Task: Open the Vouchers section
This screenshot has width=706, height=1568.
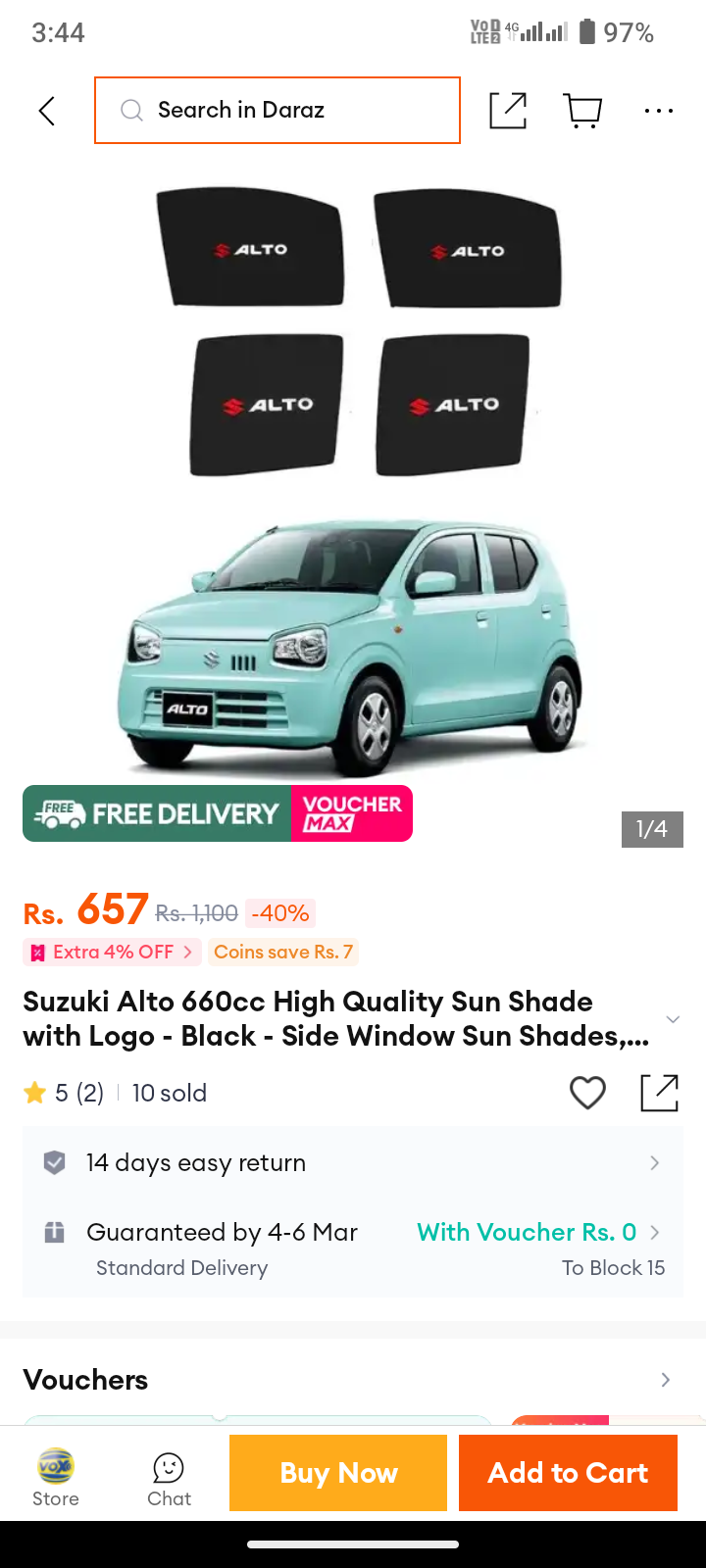Action: click(353, 1380)
